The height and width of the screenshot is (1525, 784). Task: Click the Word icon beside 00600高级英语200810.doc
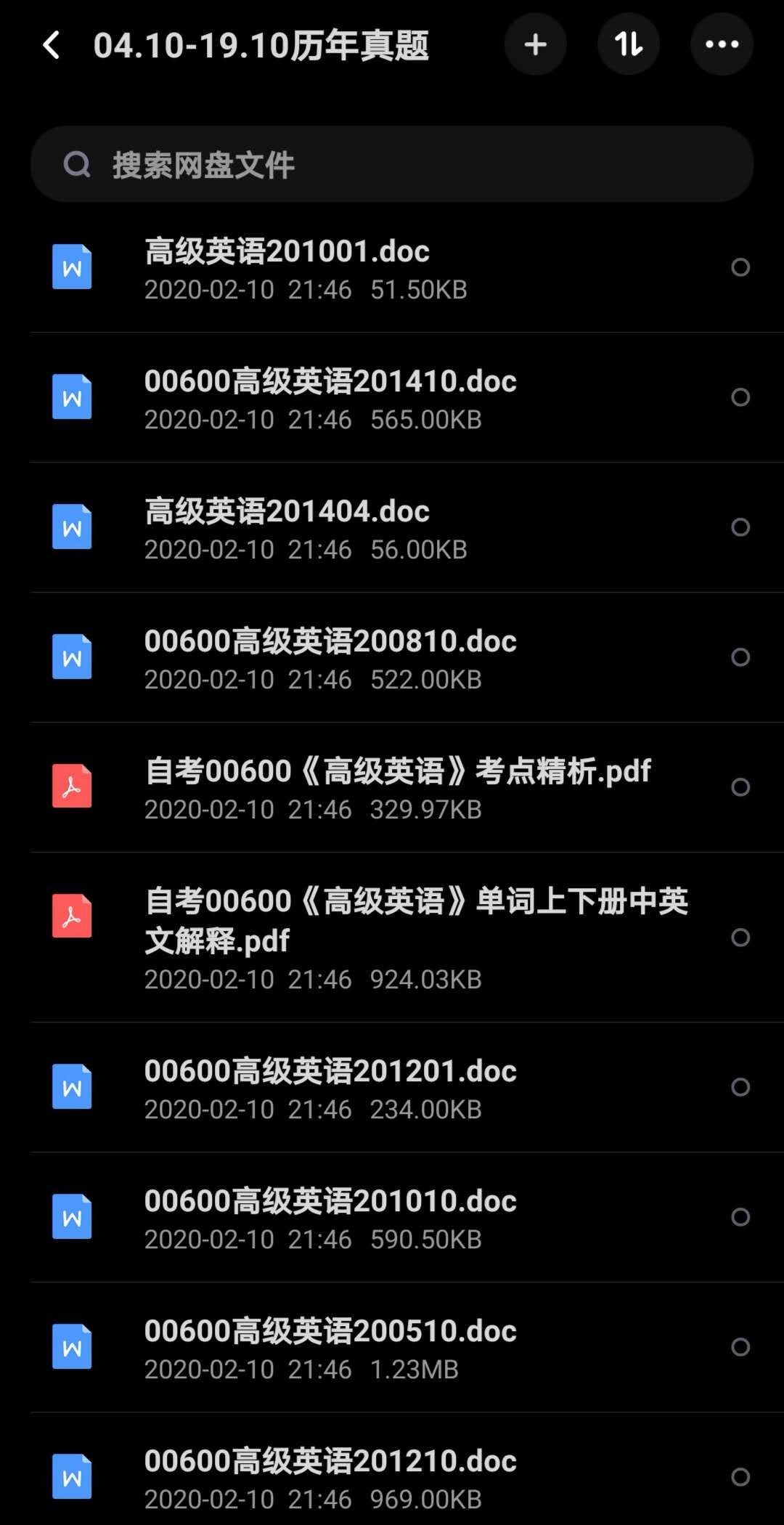coord(71,657)
